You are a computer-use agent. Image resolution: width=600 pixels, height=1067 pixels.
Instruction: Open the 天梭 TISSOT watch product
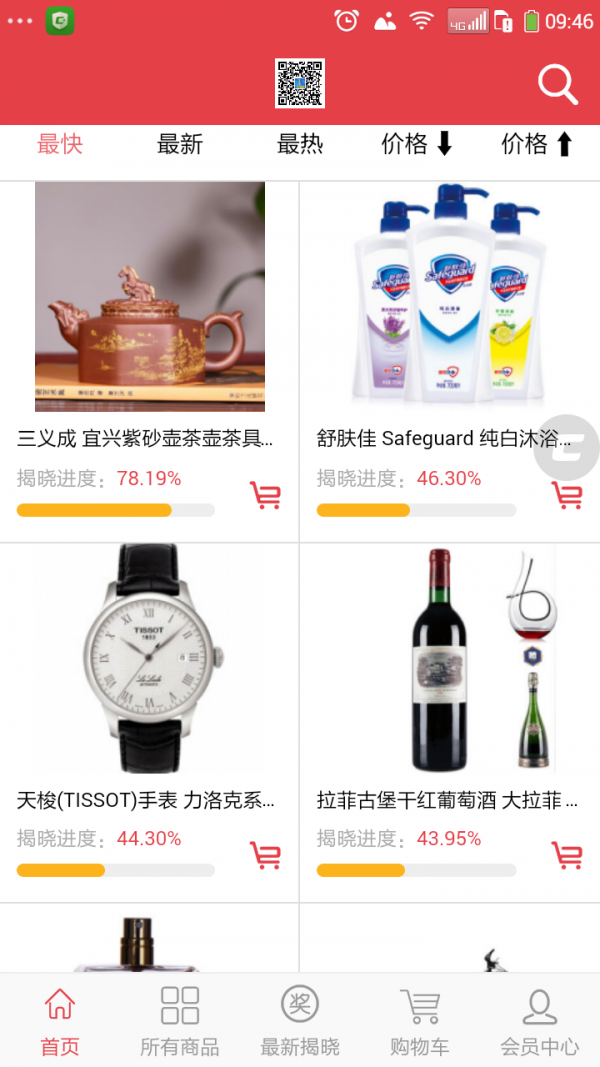150,660
